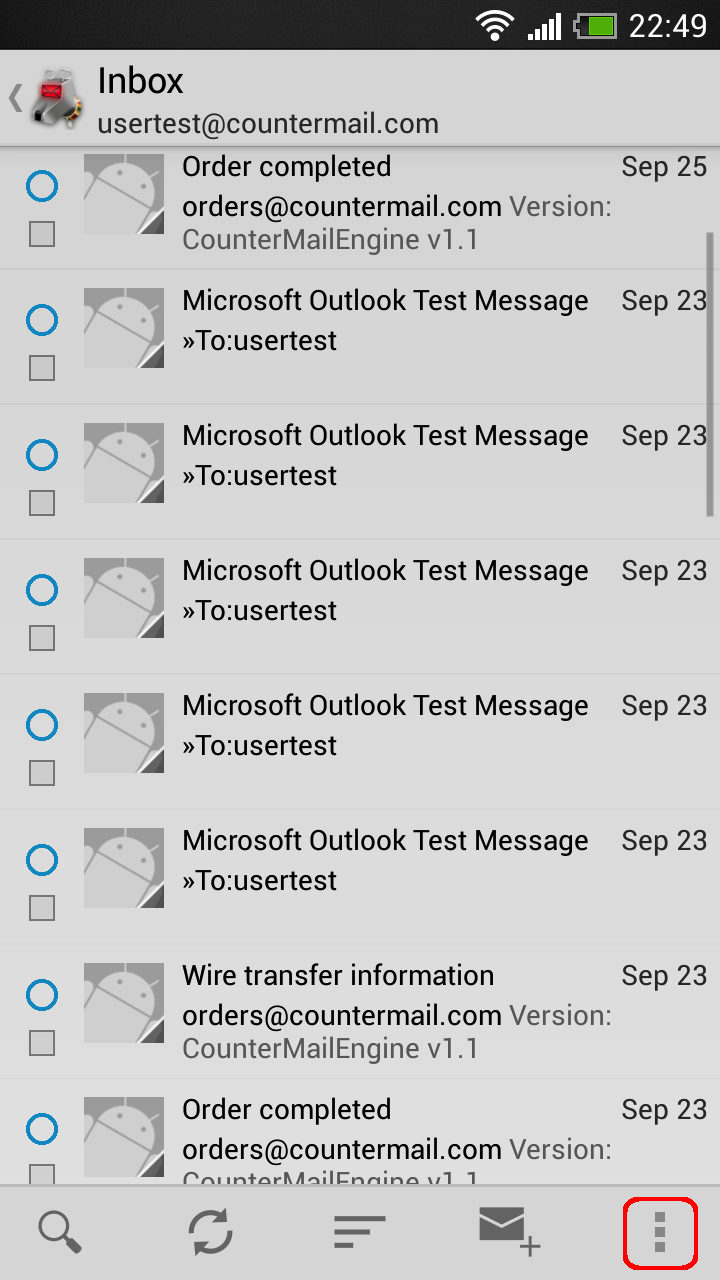Open the Wire transfer information email
720x1280 pixels.
360,1011
